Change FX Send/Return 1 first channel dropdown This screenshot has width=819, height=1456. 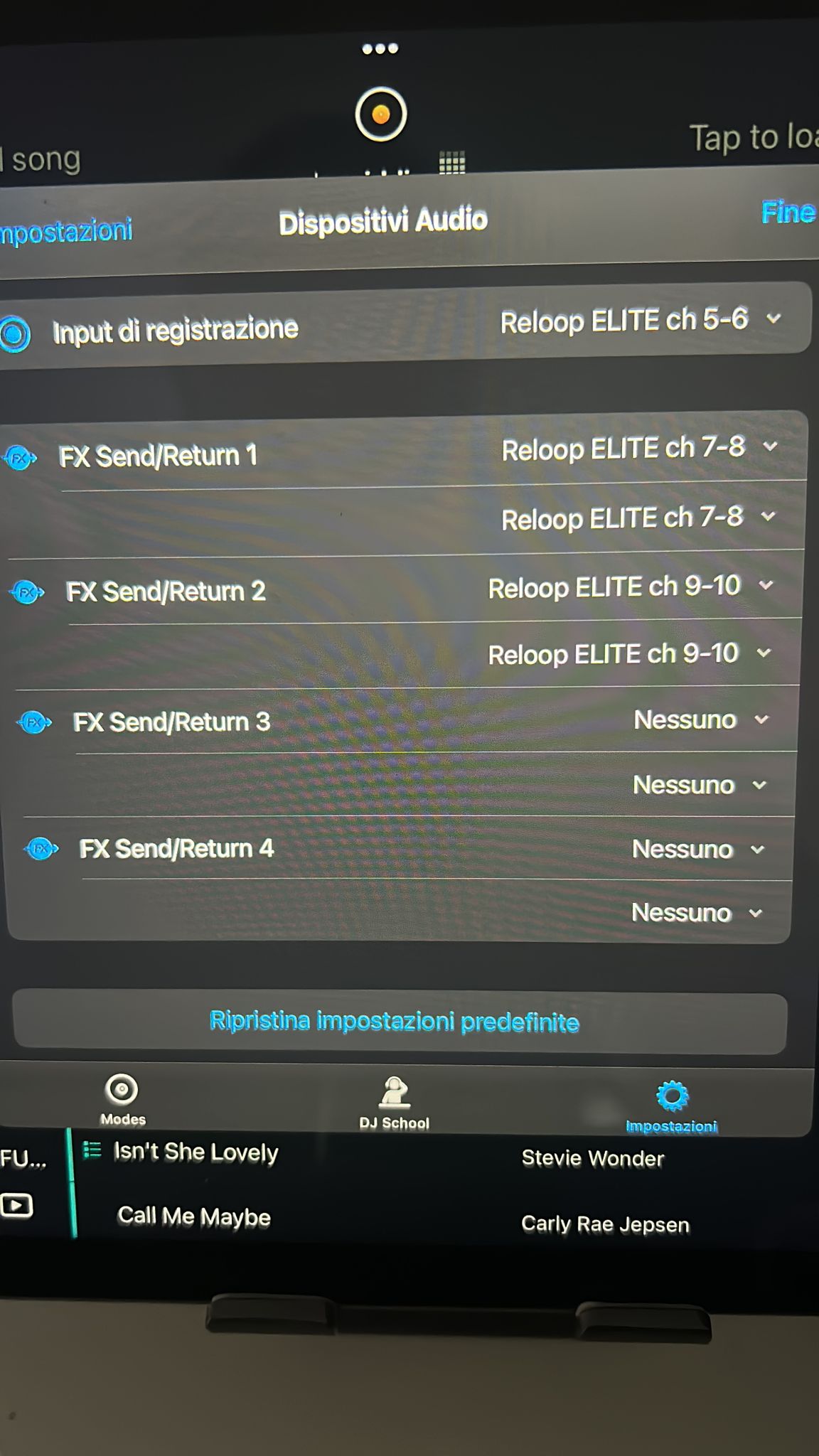coord(638,449)
